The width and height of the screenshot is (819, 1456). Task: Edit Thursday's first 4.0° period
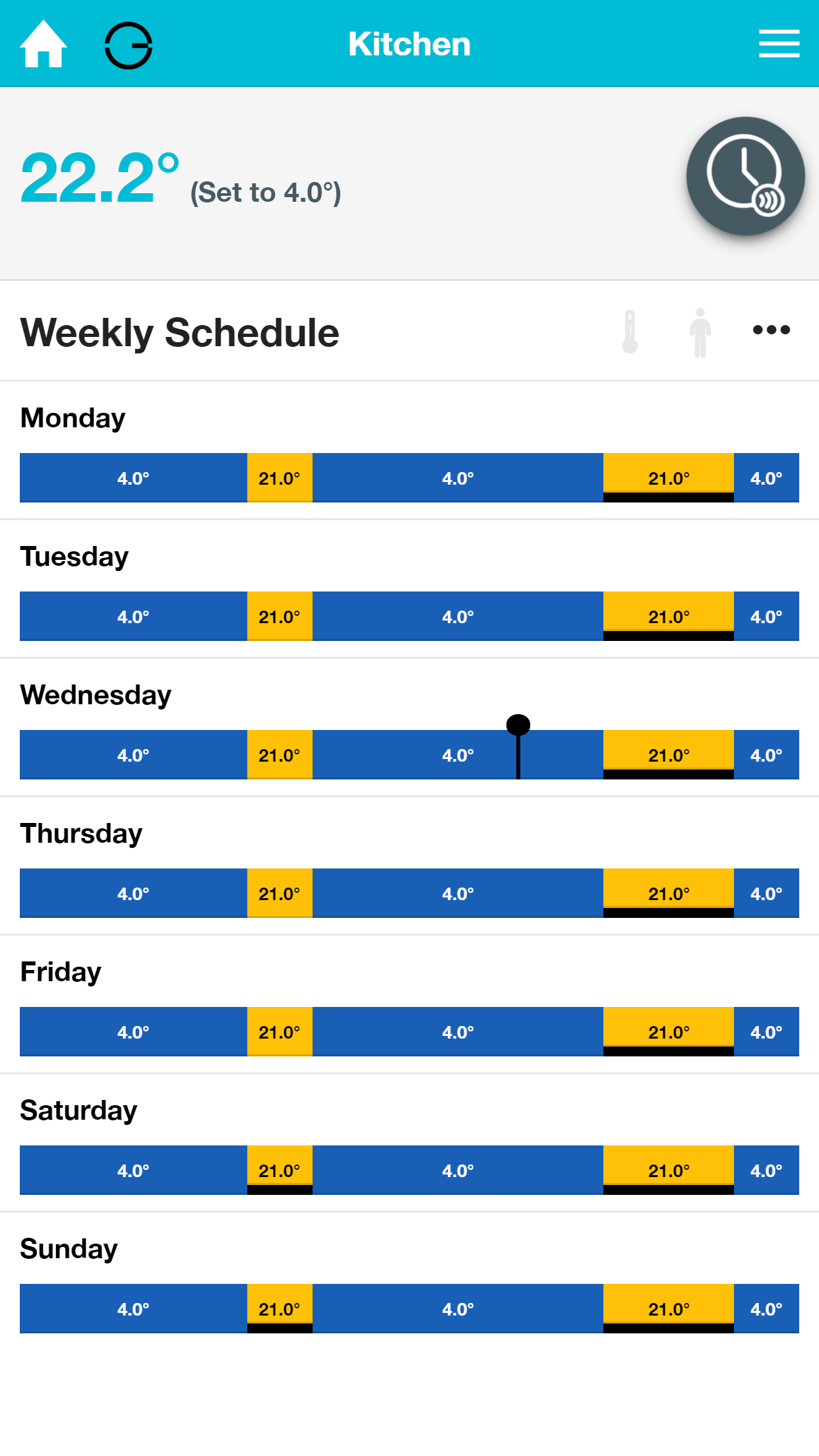(133, 894)
